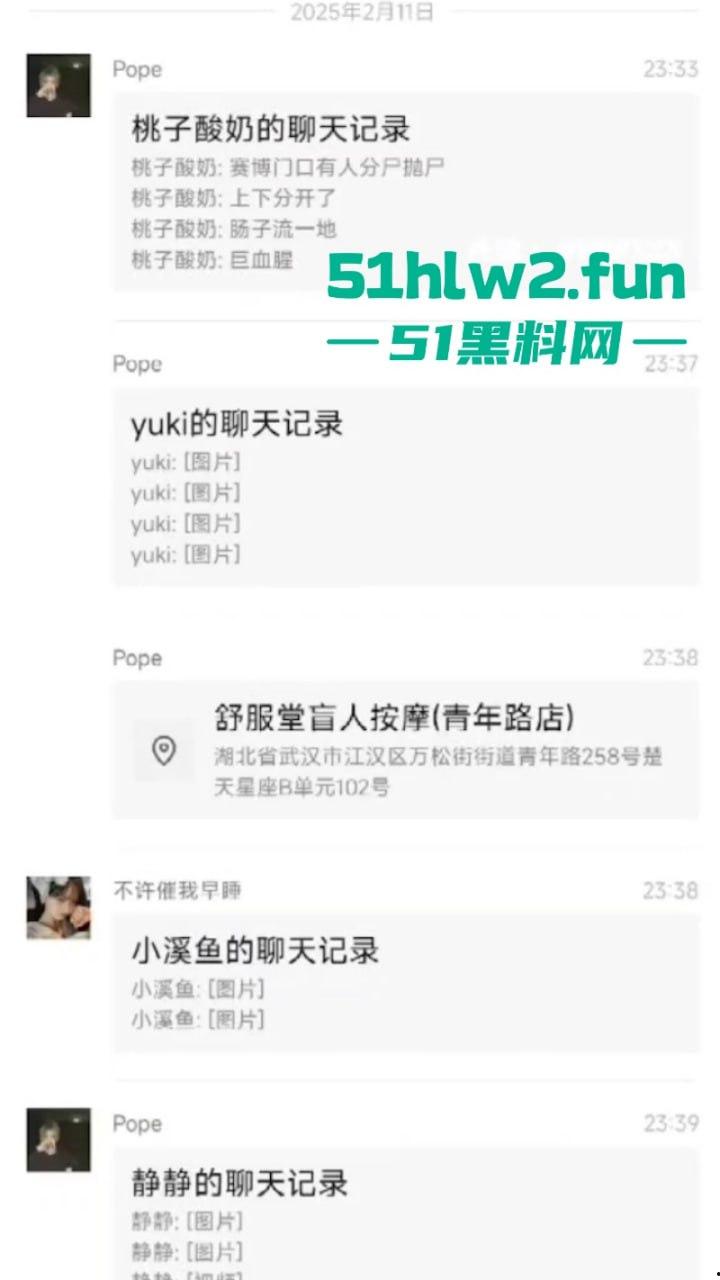
Task: Click the sender name Pope above yuki's record
Action: pyautogui.click(x=137, y=364)
